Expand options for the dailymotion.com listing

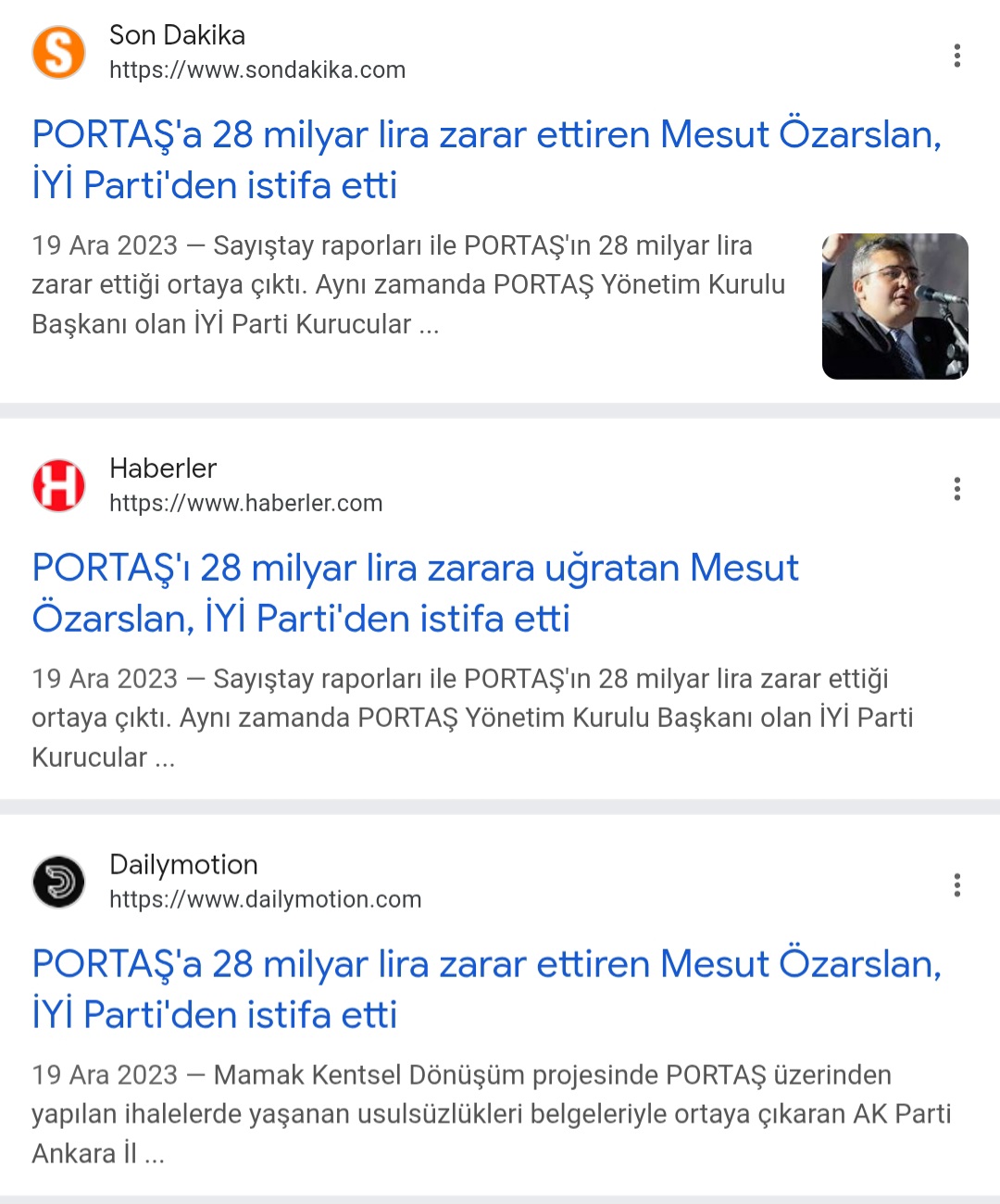pos(956,884)
